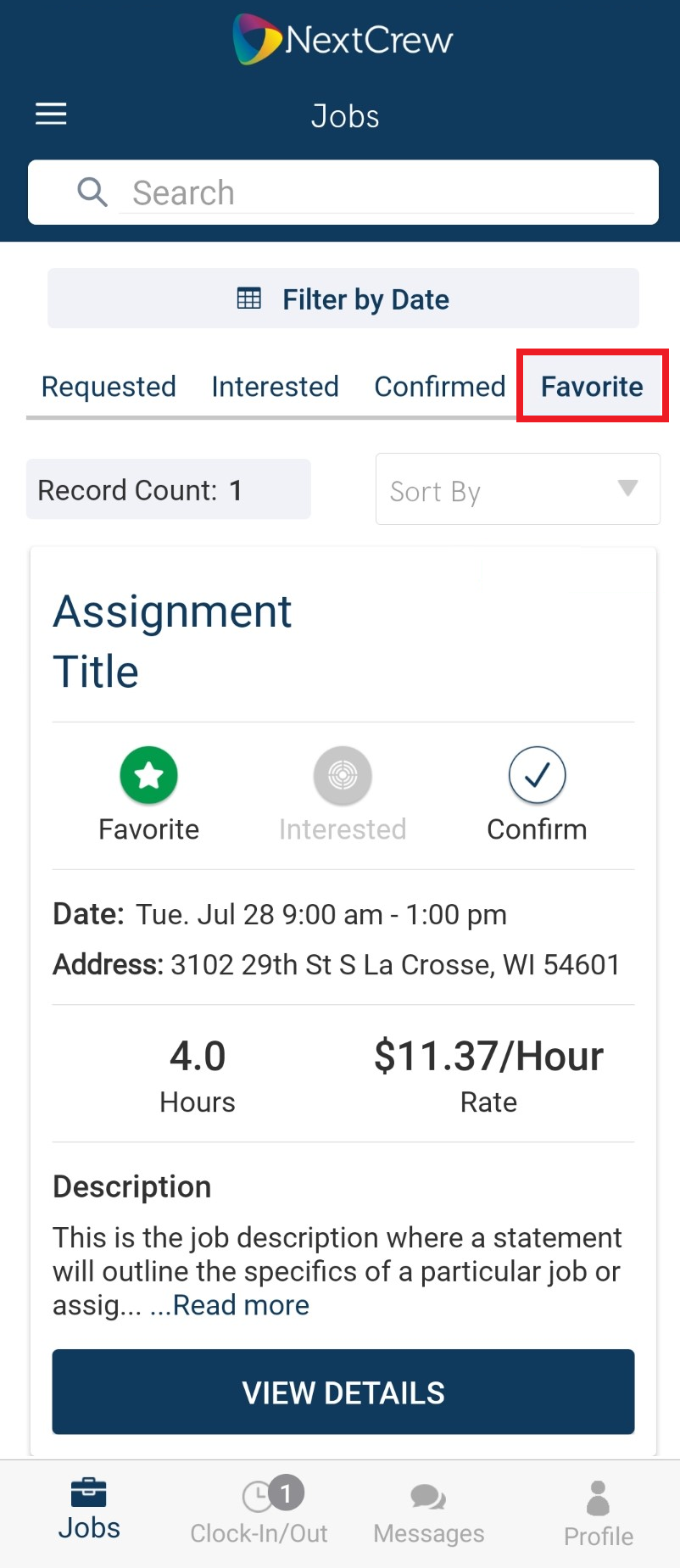Expand the Sort By dropdown
This screenshot has width=680, height=1568.
pos(517,489)
